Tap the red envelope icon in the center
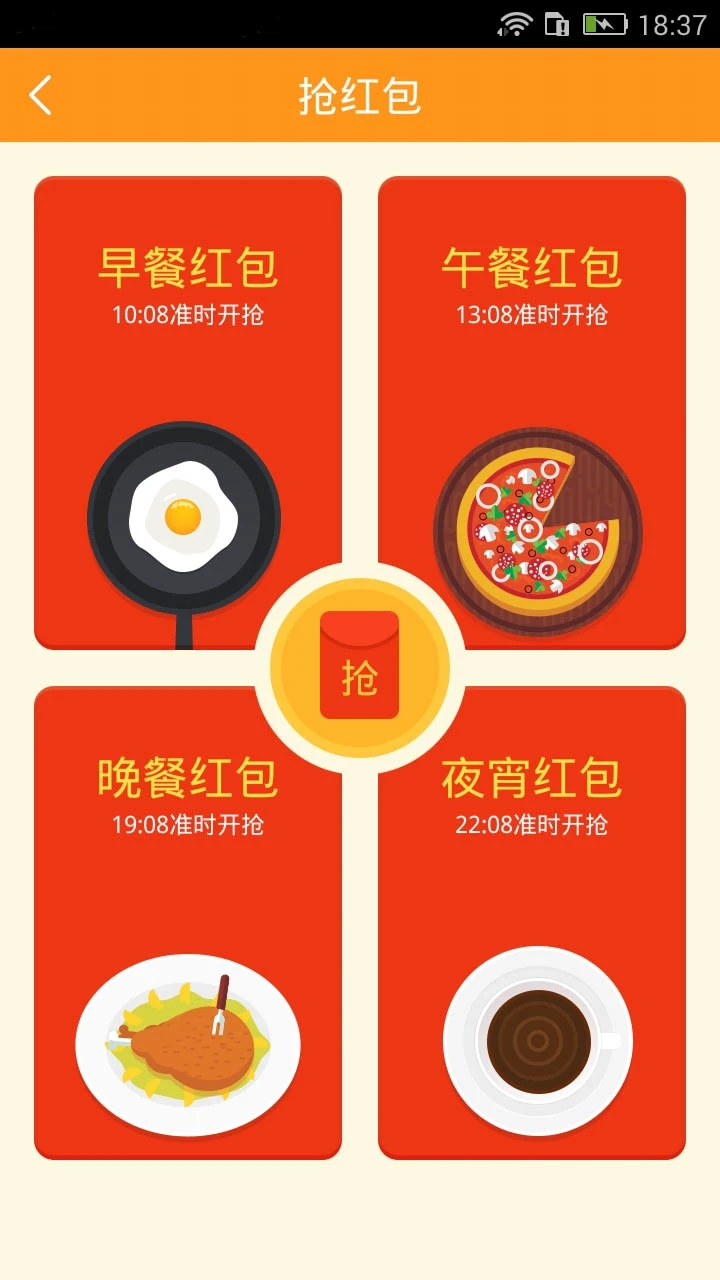The width and height of the screenshot is (720, 1280). point(360,665)
